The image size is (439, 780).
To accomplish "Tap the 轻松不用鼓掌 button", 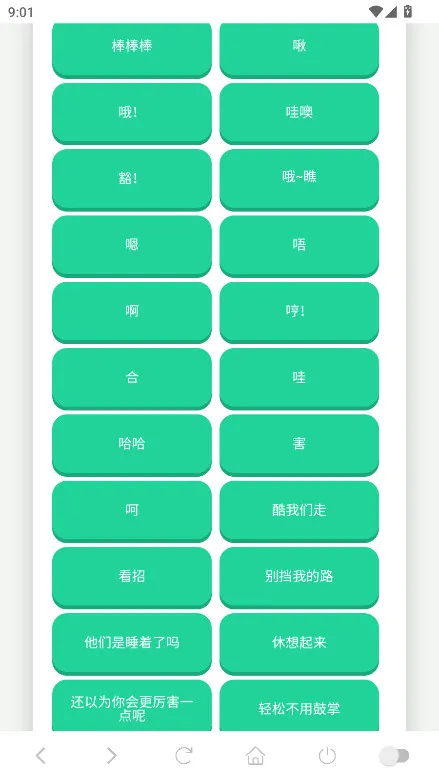I will pyautogui.click(x=299, y=706).
